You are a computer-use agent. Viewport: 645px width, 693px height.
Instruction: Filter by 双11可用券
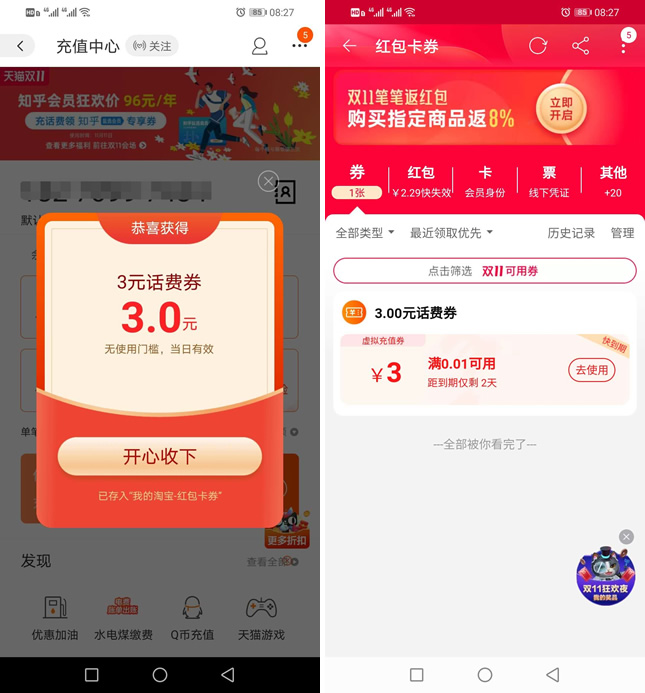pos(484,271)
